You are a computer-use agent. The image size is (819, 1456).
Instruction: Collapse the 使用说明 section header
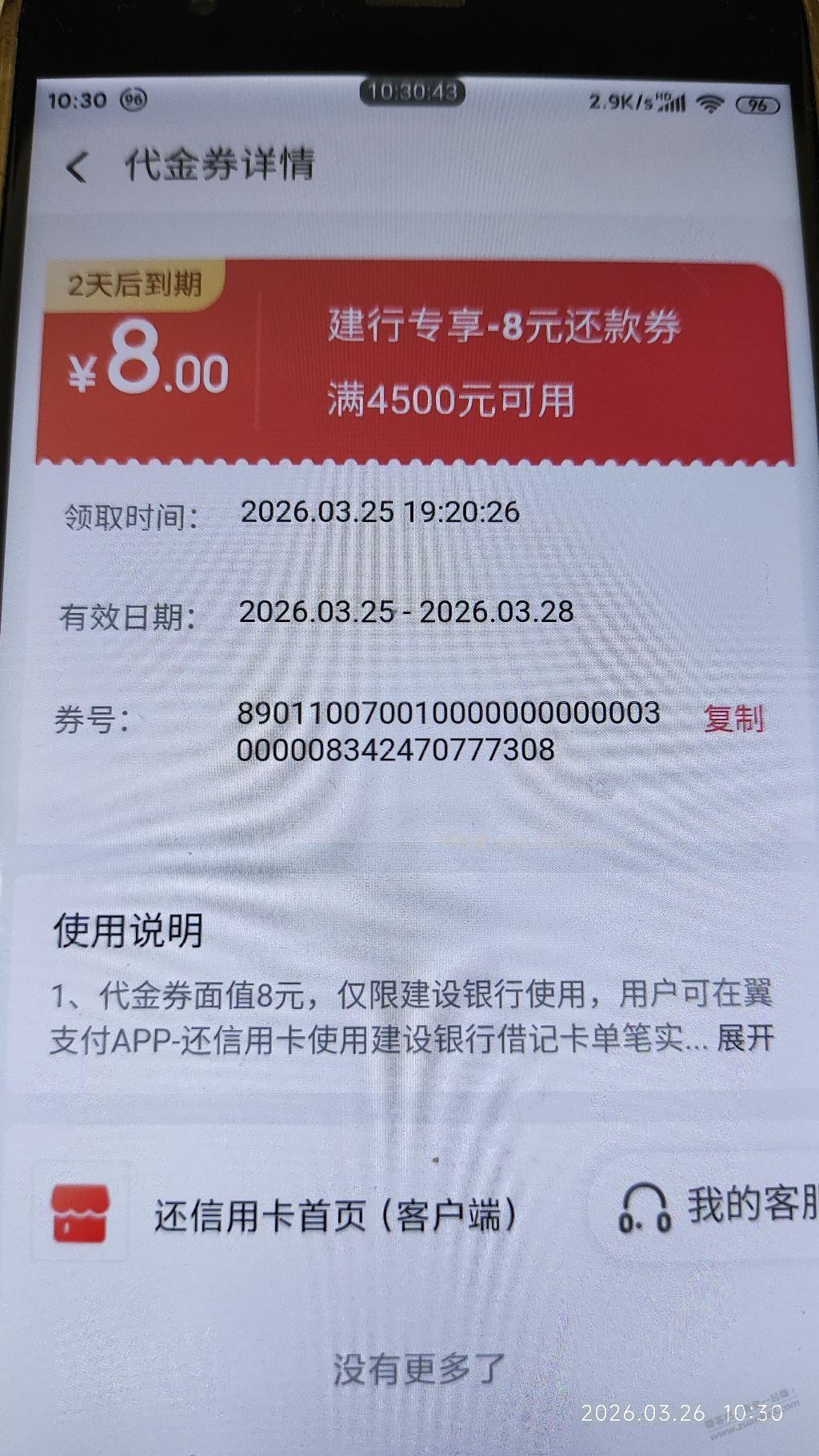pos(128,930)
